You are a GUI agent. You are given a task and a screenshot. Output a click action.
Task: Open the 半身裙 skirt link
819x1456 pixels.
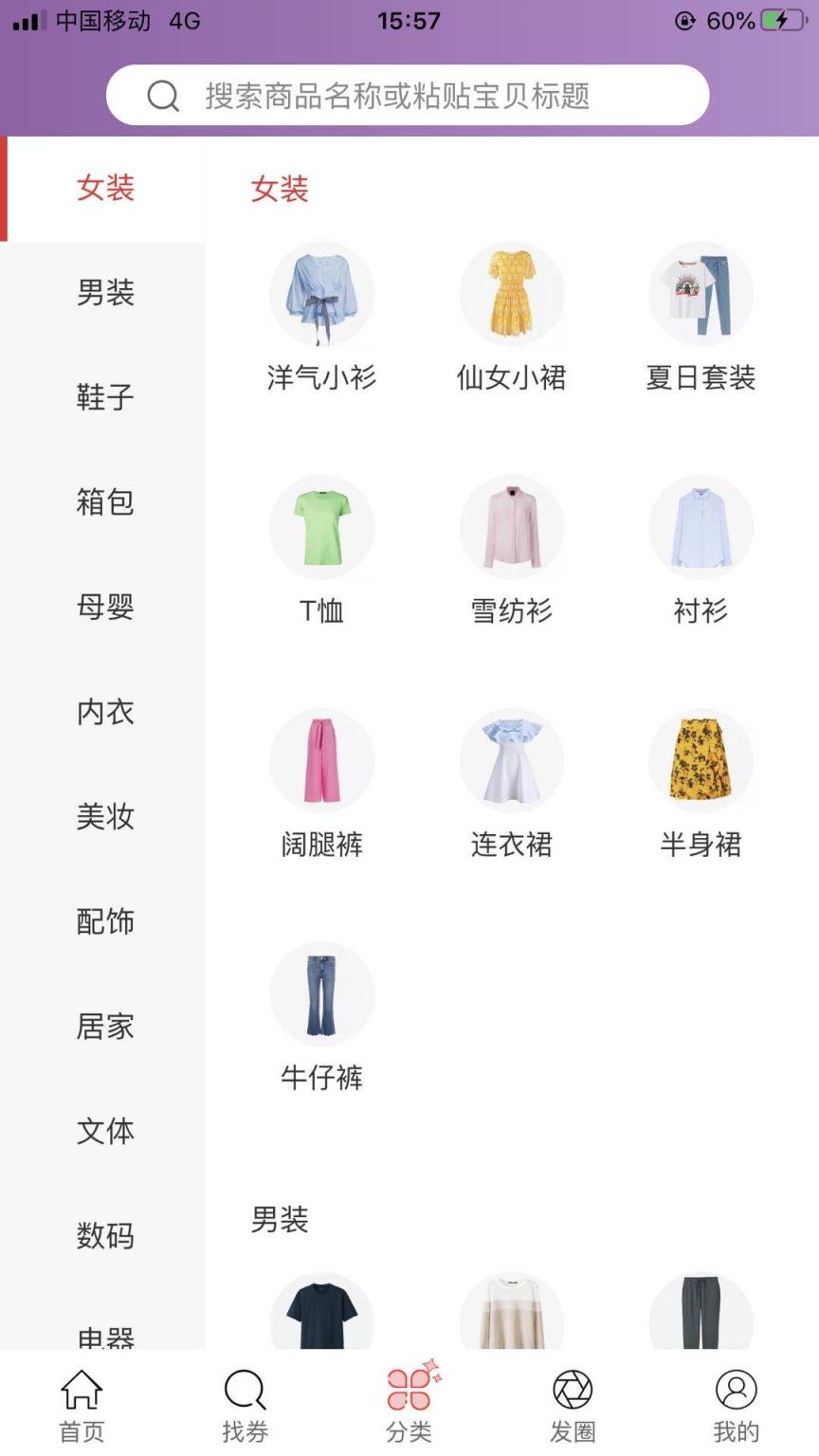(x=701, y=759)
